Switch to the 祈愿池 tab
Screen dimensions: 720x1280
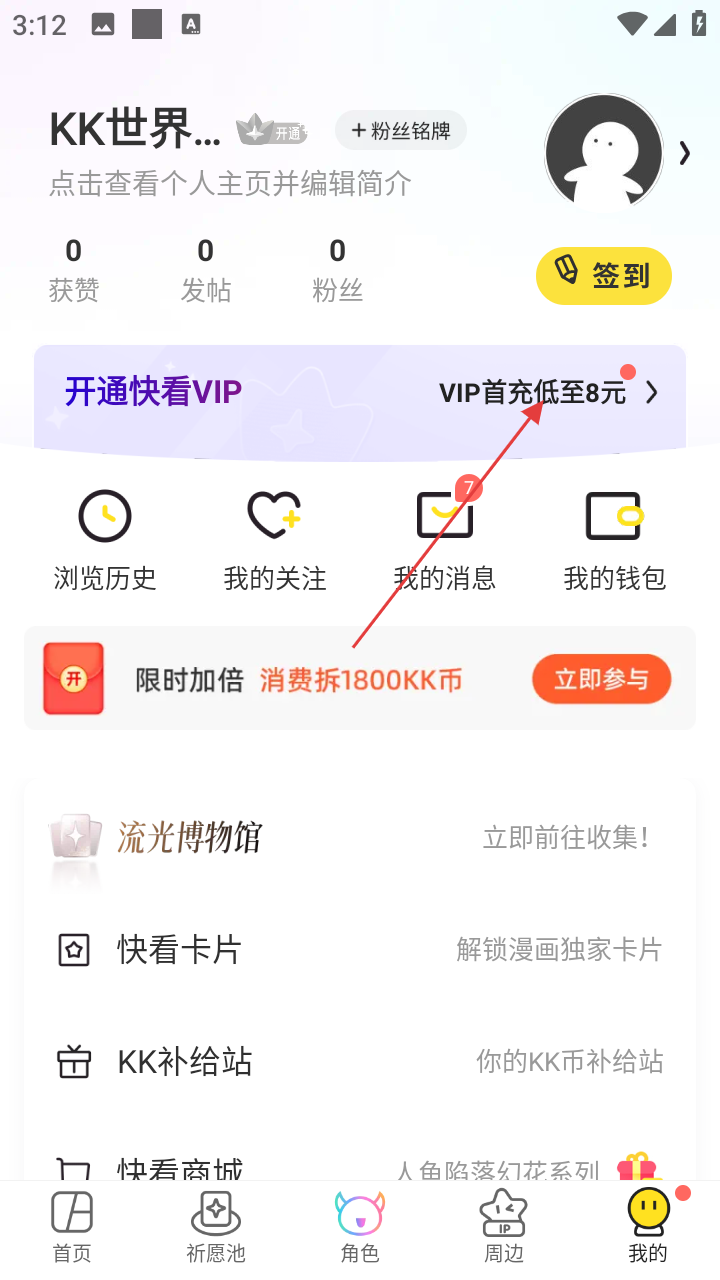[216, 1226]
